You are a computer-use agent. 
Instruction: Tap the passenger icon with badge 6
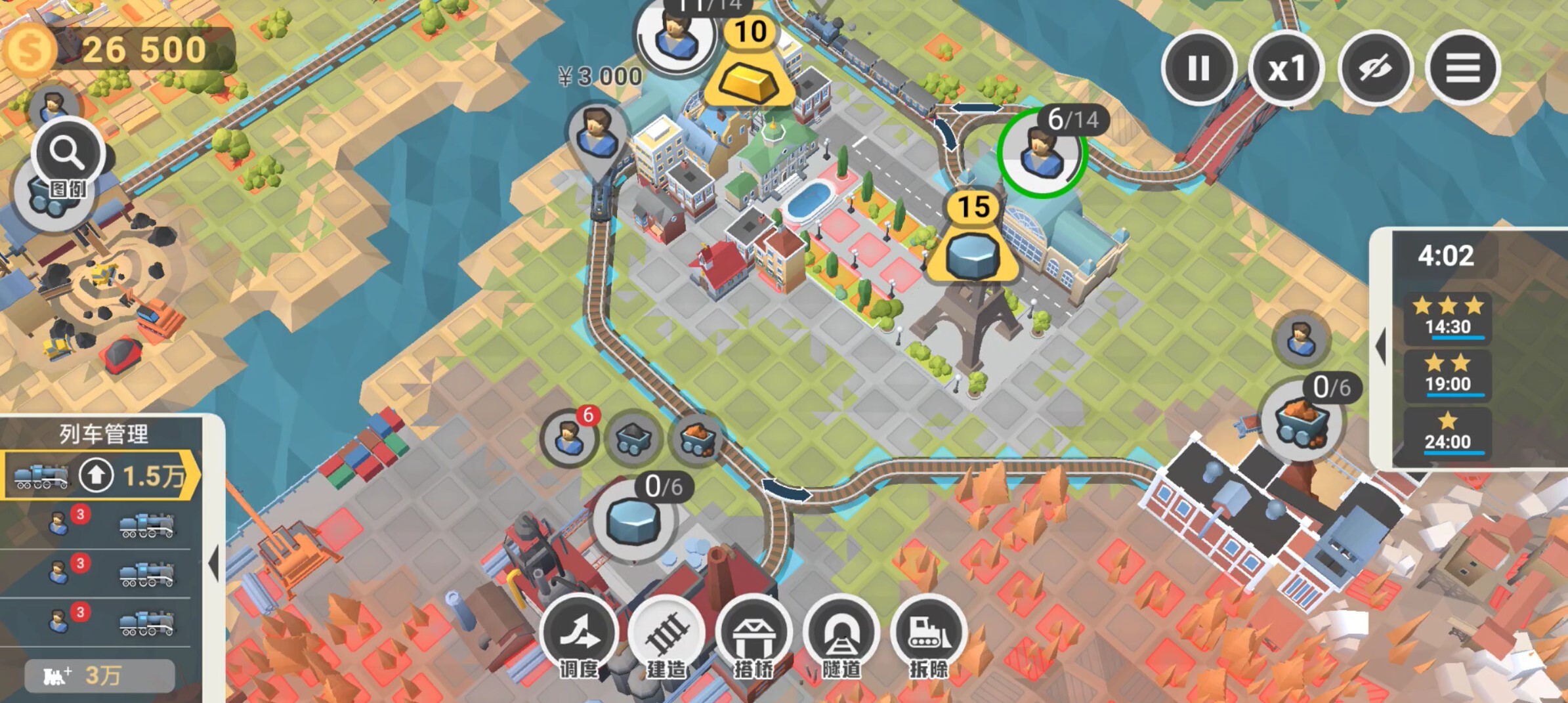[568, 438]
